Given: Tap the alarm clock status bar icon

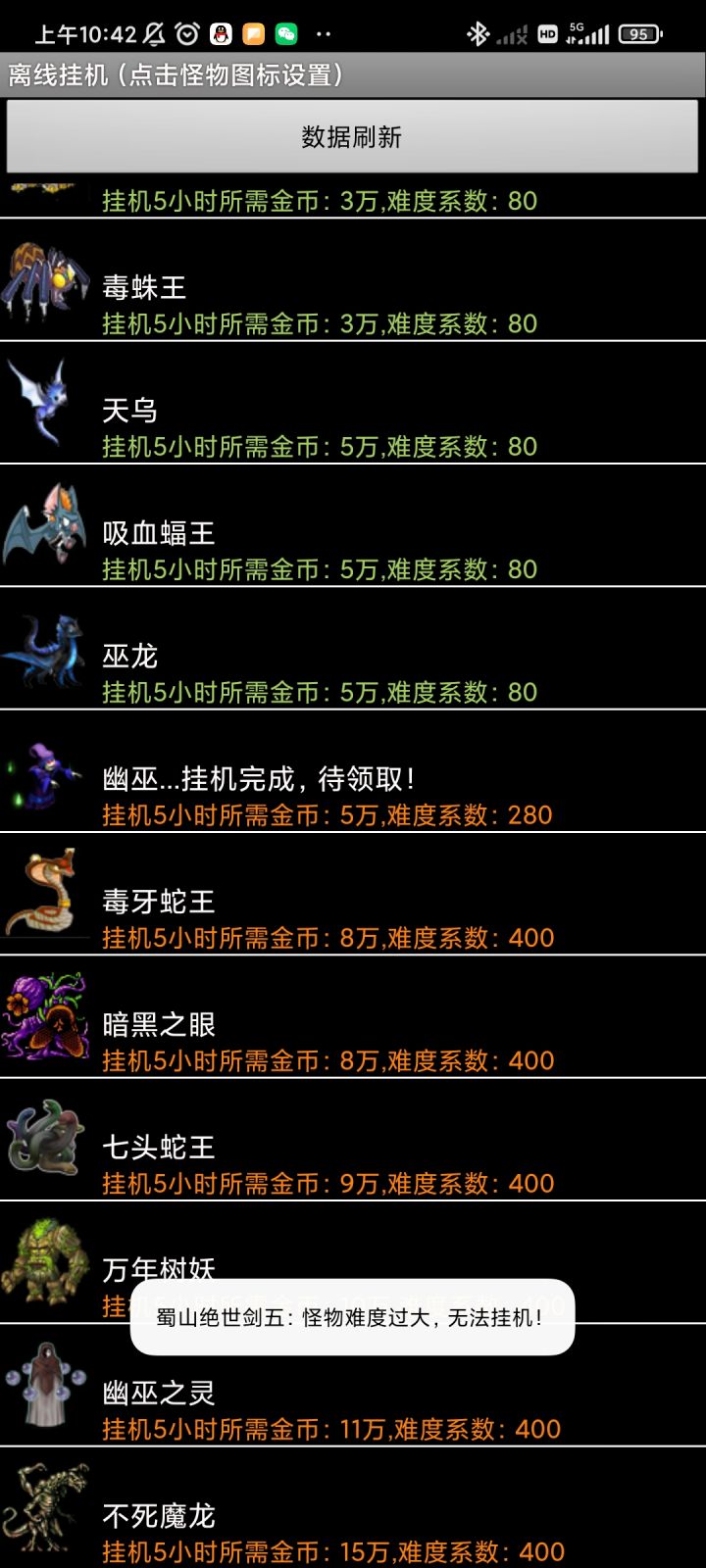Looking at the screenshot, I should click(186, 32).
